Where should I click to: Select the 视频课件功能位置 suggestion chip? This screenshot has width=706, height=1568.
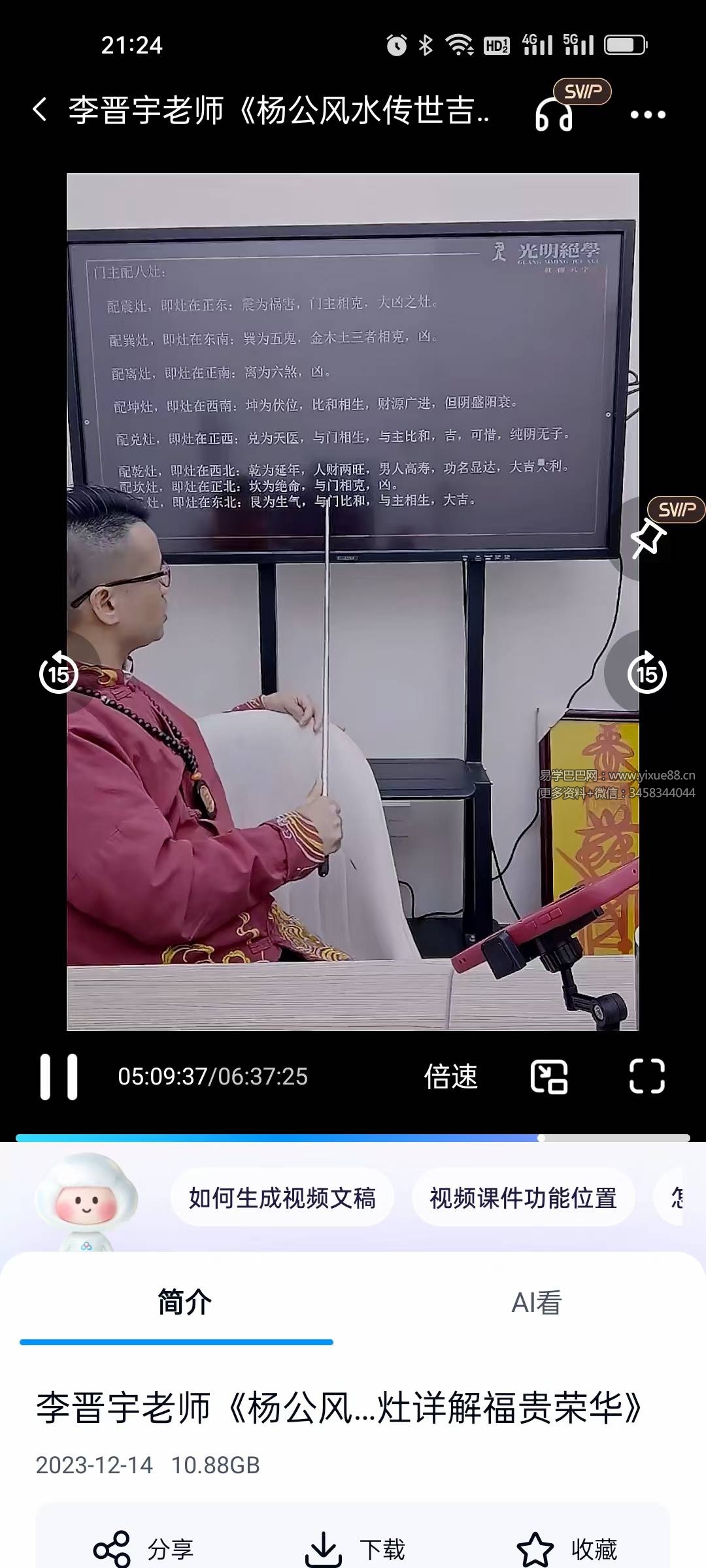point(523,1198)
